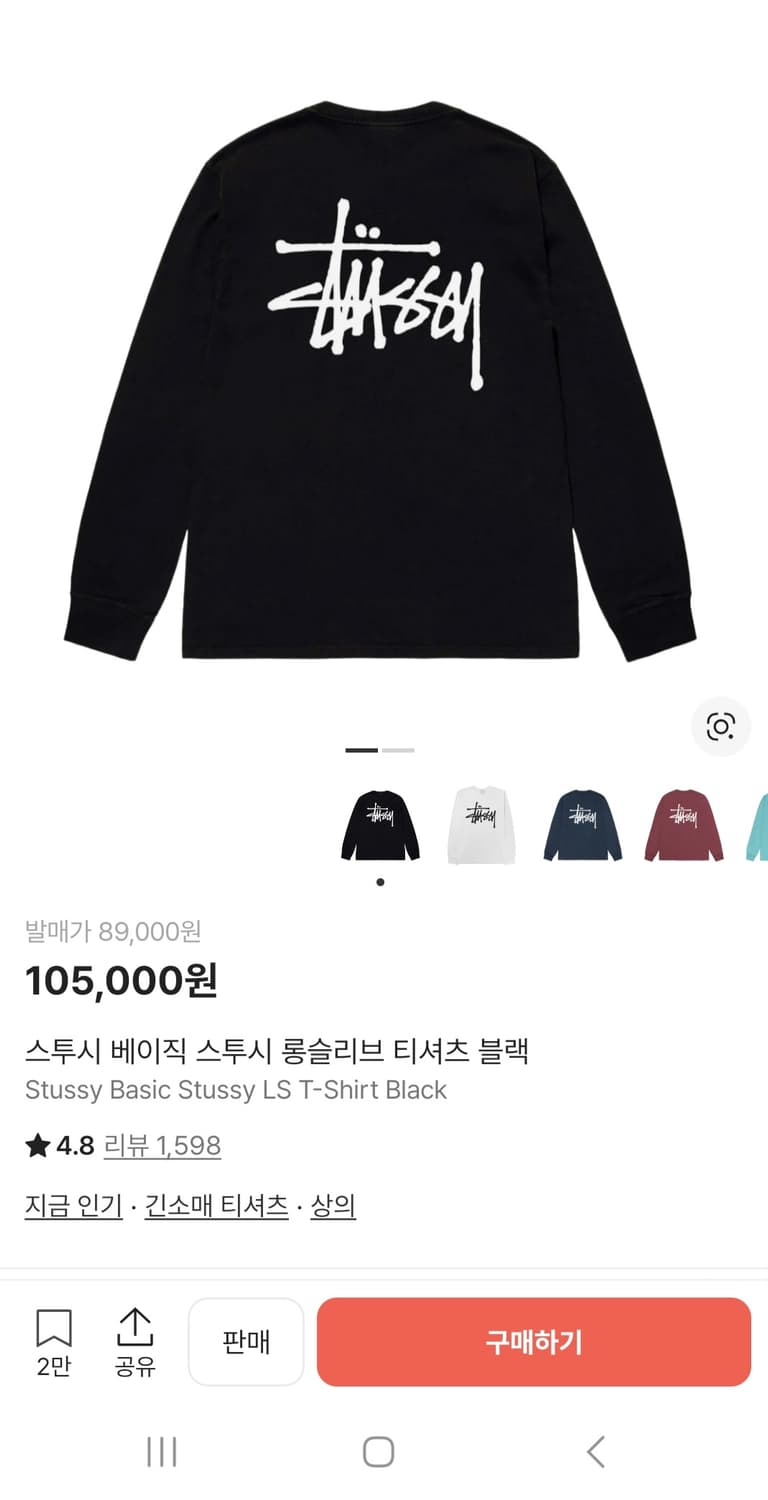Switch to the white shirt variant
The width and height of the screenshot is (768, 1500).
[482, 822]
